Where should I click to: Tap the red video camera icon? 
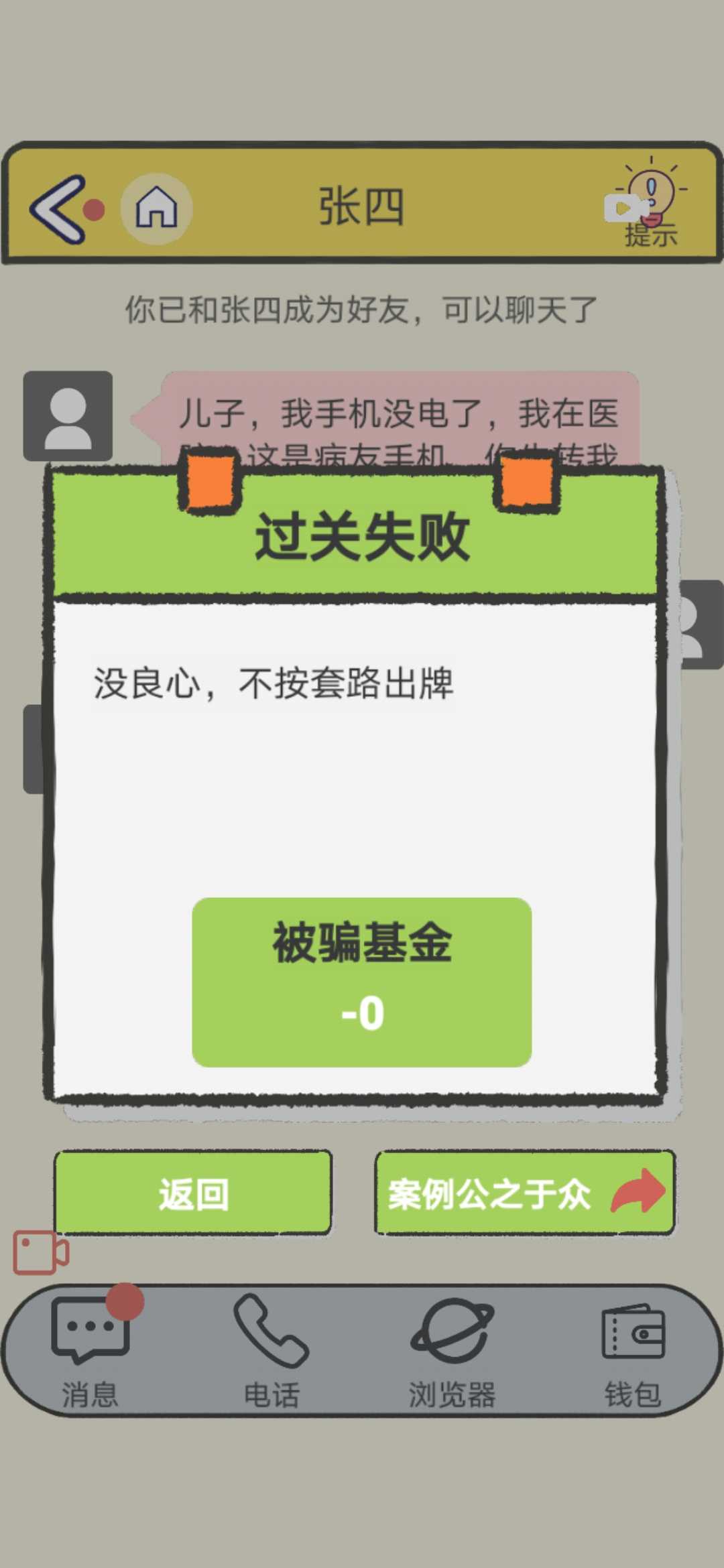[x=40, y=1252]
